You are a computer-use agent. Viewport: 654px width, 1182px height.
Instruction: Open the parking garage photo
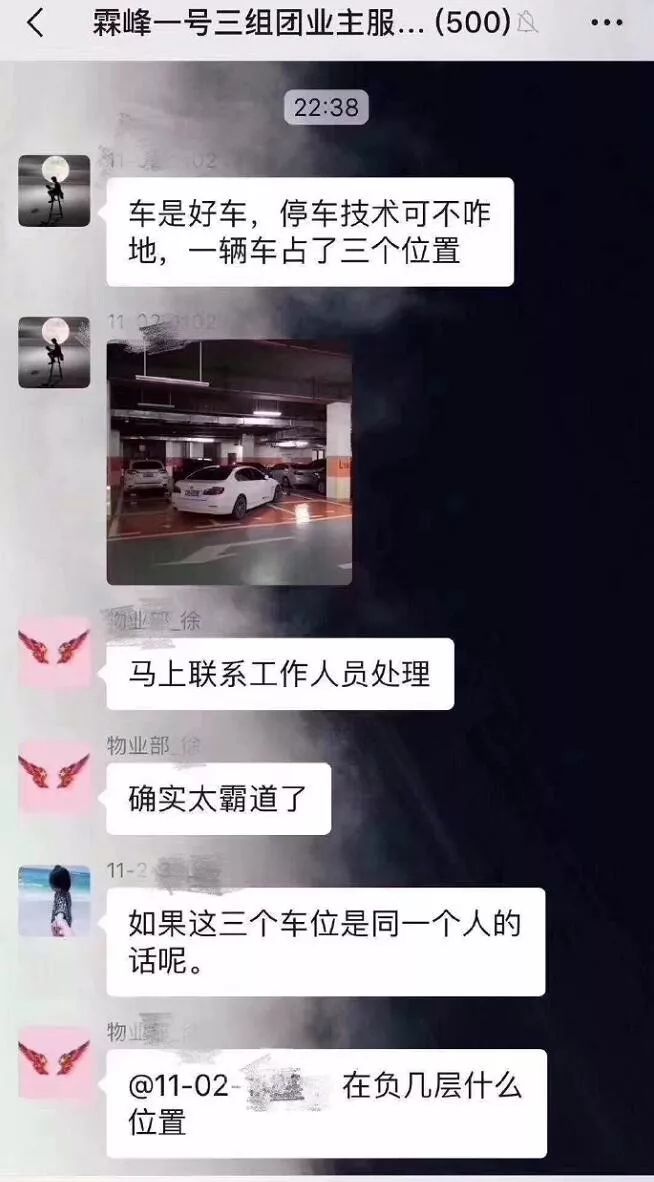pyautogui.click(x=229, y=462)
